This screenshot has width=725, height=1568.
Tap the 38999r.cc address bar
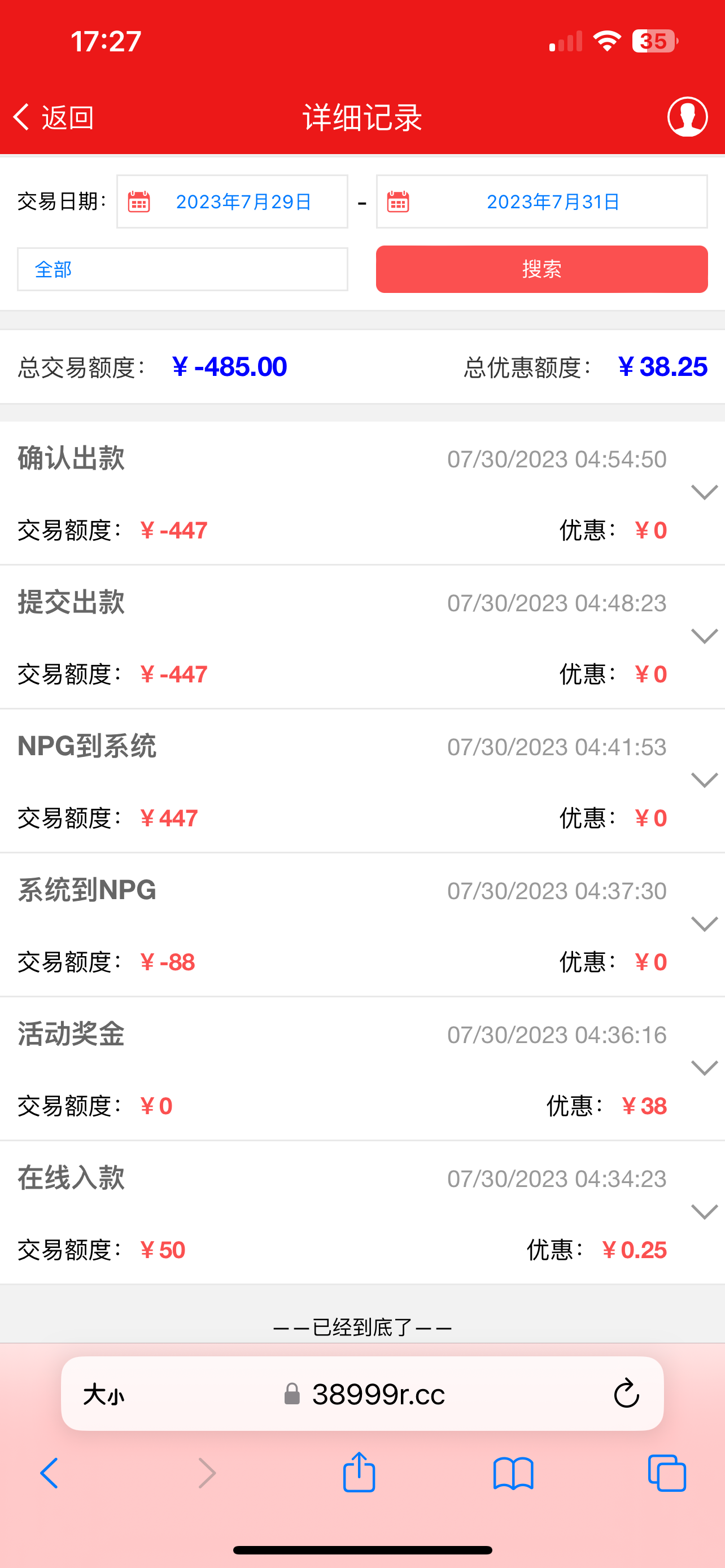click(x=377, y=1393)
